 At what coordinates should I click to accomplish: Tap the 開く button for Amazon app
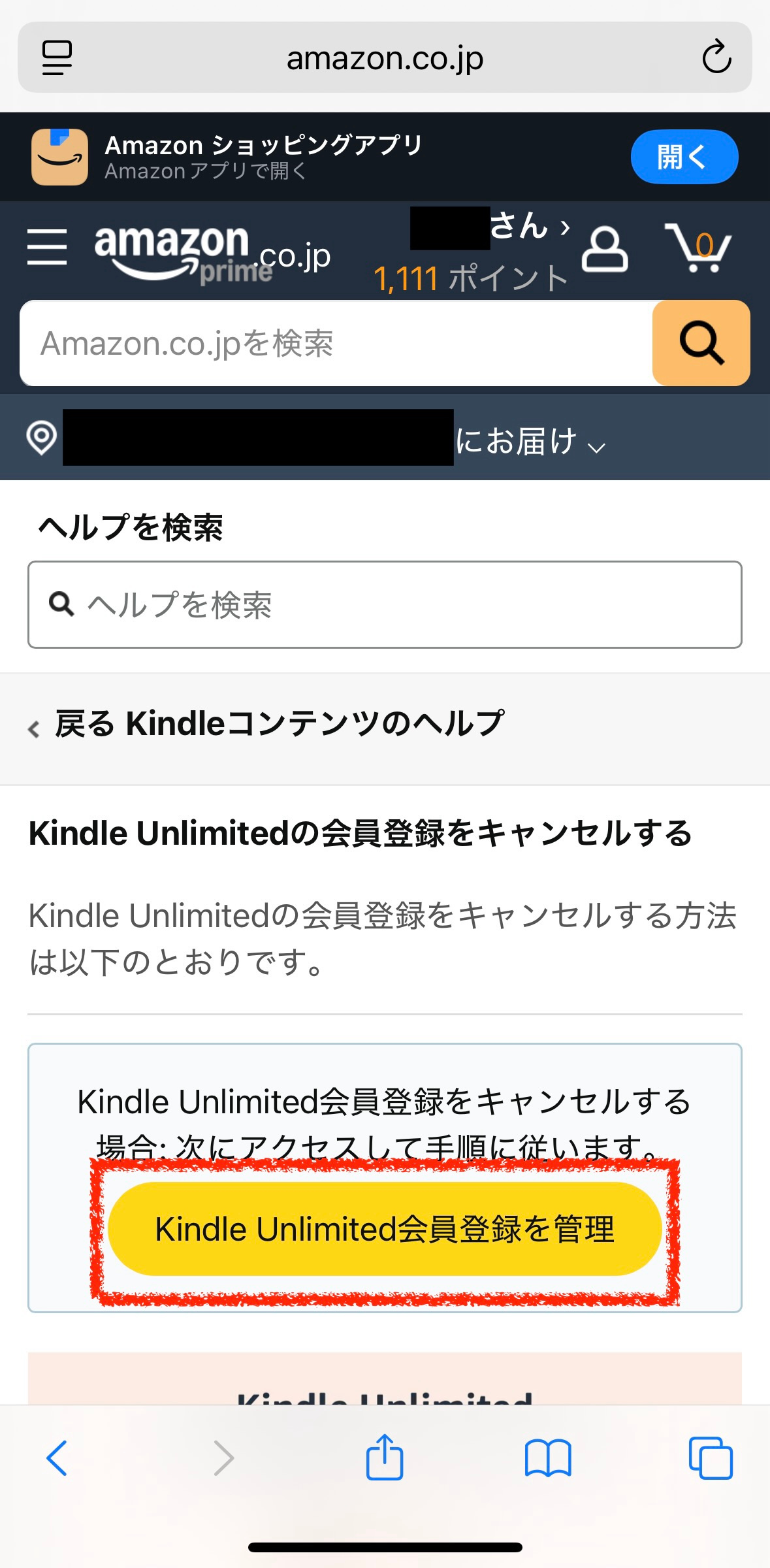coord(684,157)
